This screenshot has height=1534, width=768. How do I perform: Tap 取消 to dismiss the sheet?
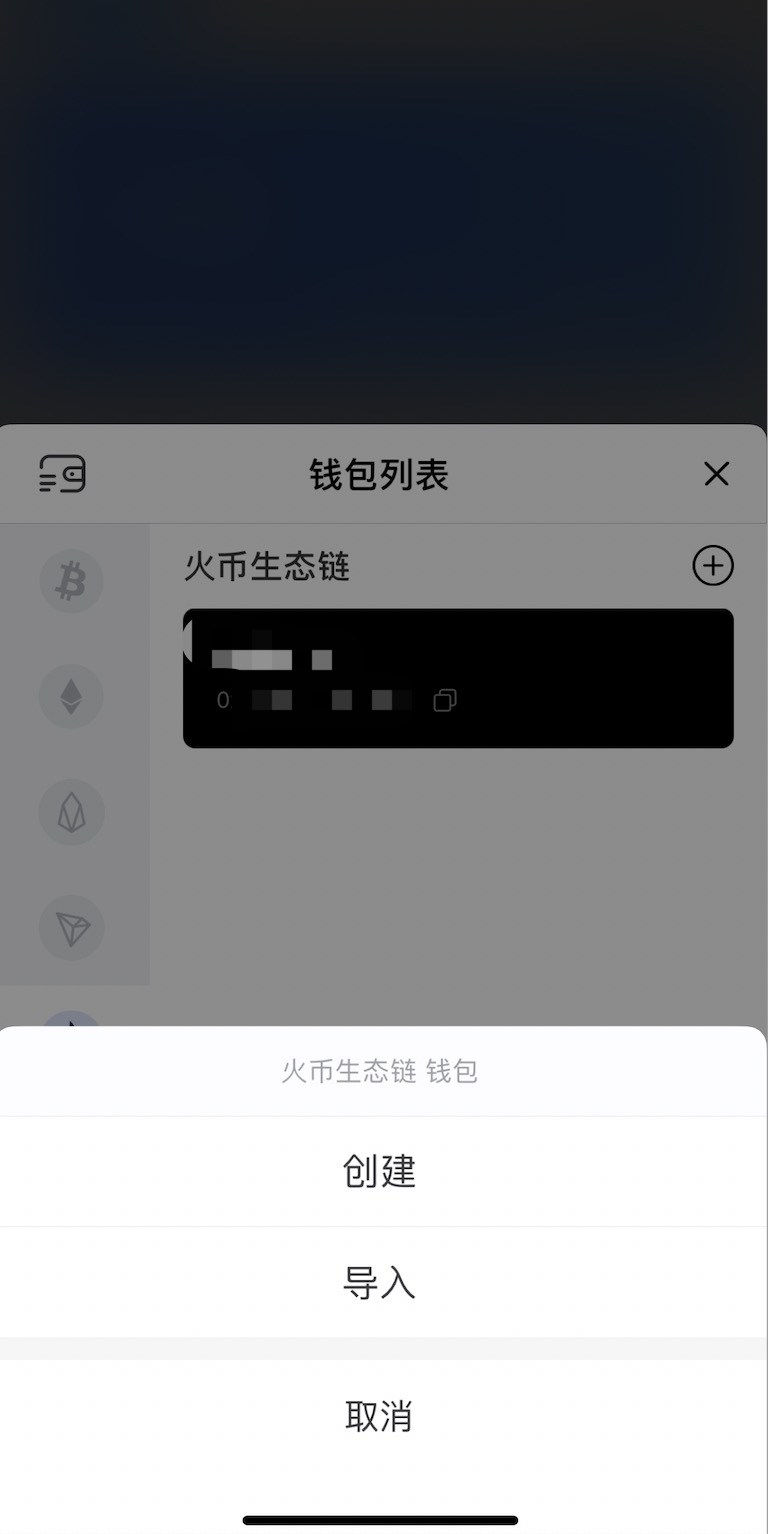click(x=379, y=1416)
